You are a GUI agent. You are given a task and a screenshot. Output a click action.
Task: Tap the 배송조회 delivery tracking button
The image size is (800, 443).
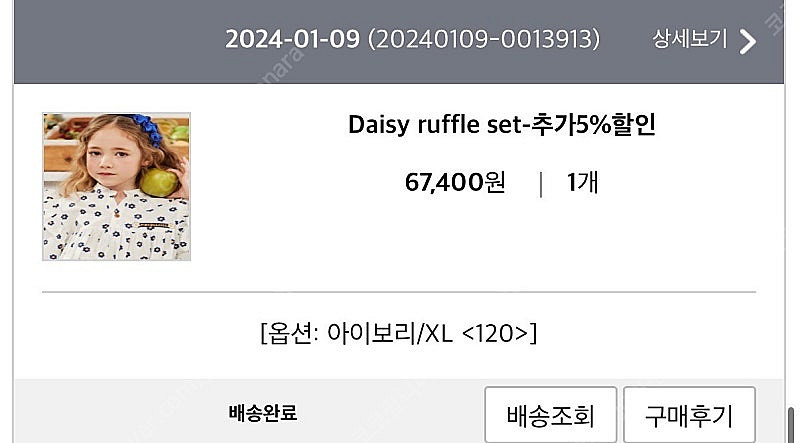tap(551, 415)
